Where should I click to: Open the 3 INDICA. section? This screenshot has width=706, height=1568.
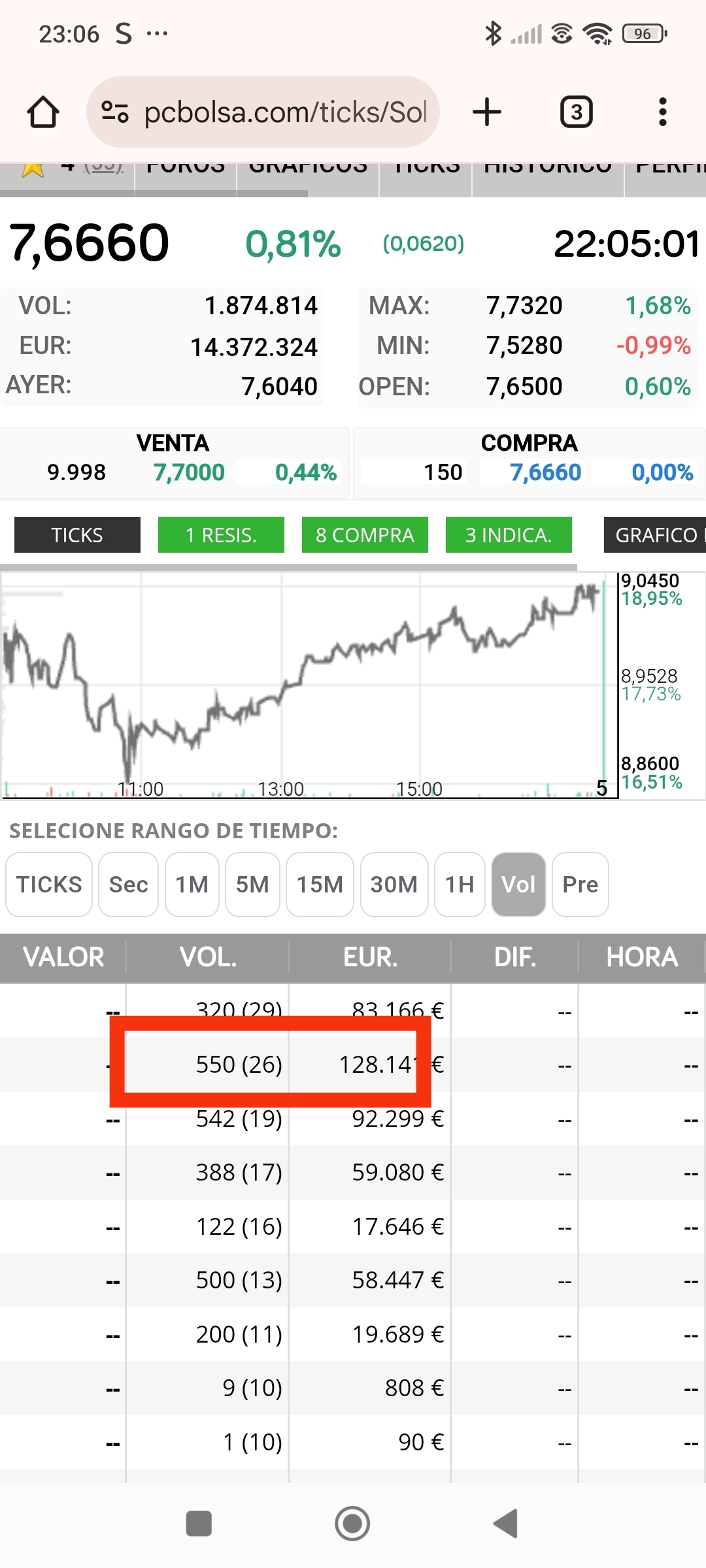(x=509, y=535)
